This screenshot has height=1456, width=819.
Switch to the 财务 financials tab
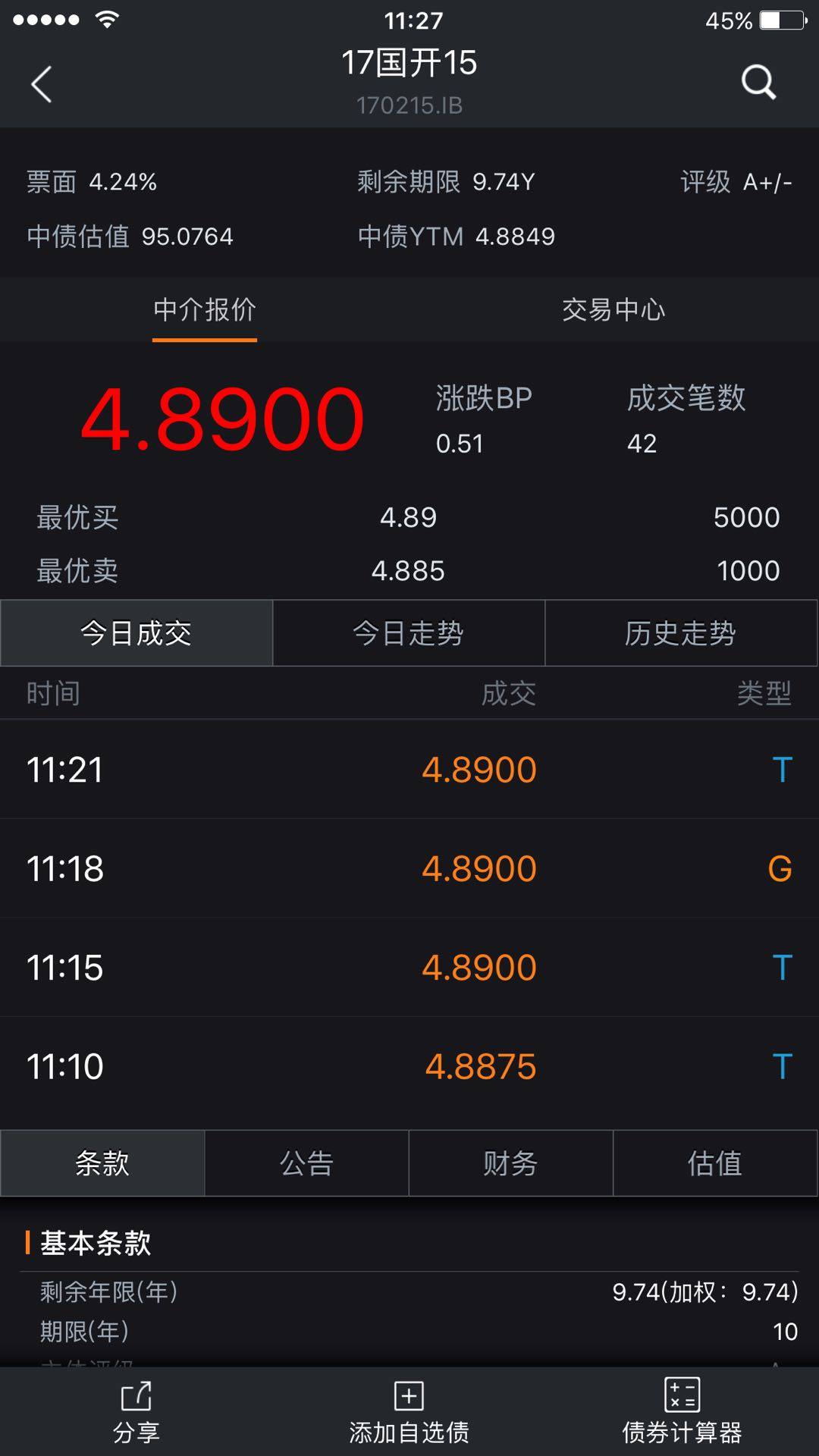[510, 1163]
